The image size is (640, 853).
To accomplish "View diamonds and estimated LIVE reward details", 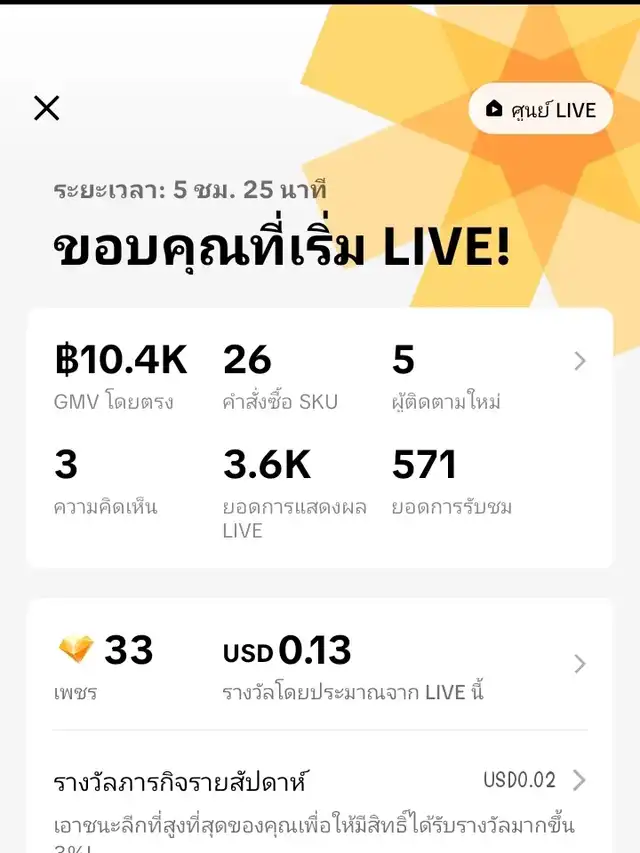I will pos(580,663).
